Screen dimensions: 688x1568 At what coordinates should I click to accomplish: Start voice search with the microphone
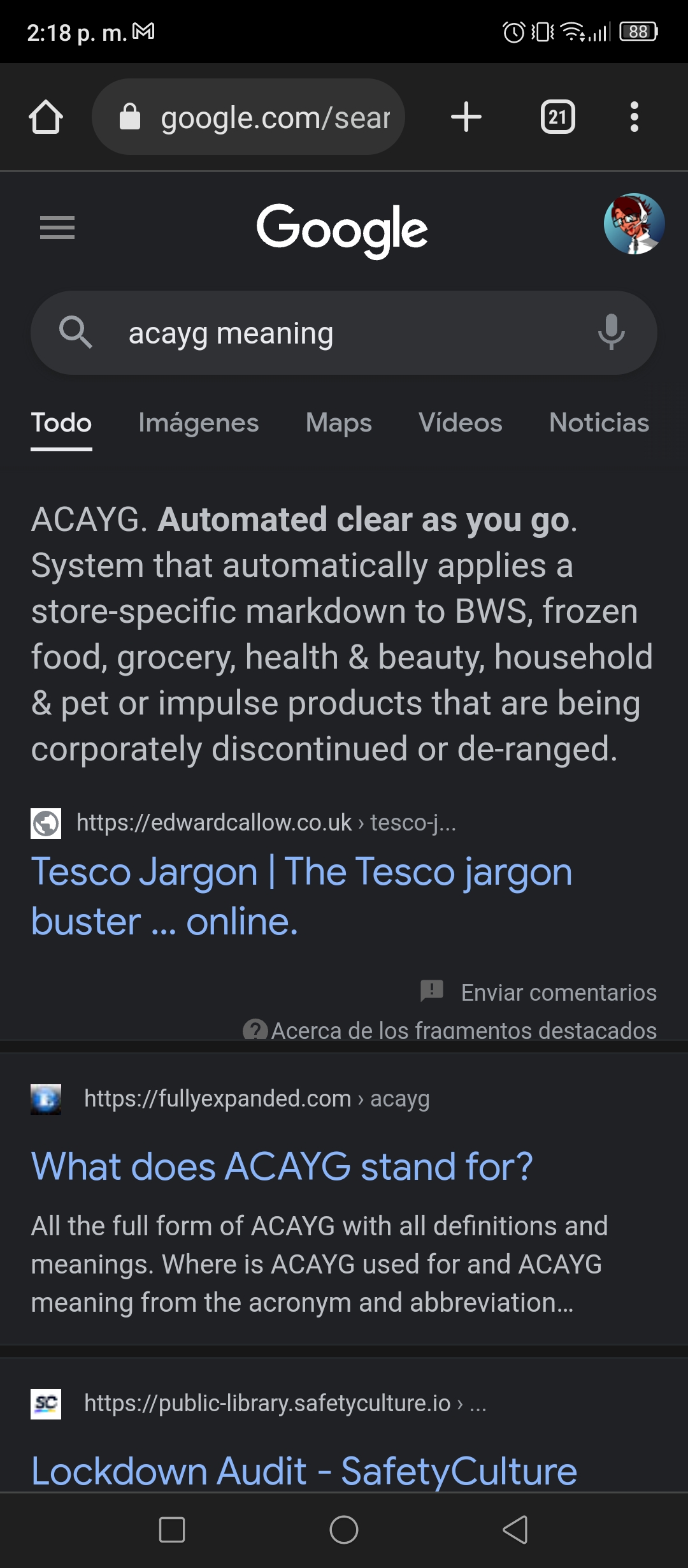pyautogui.click(x=611, y=331)
